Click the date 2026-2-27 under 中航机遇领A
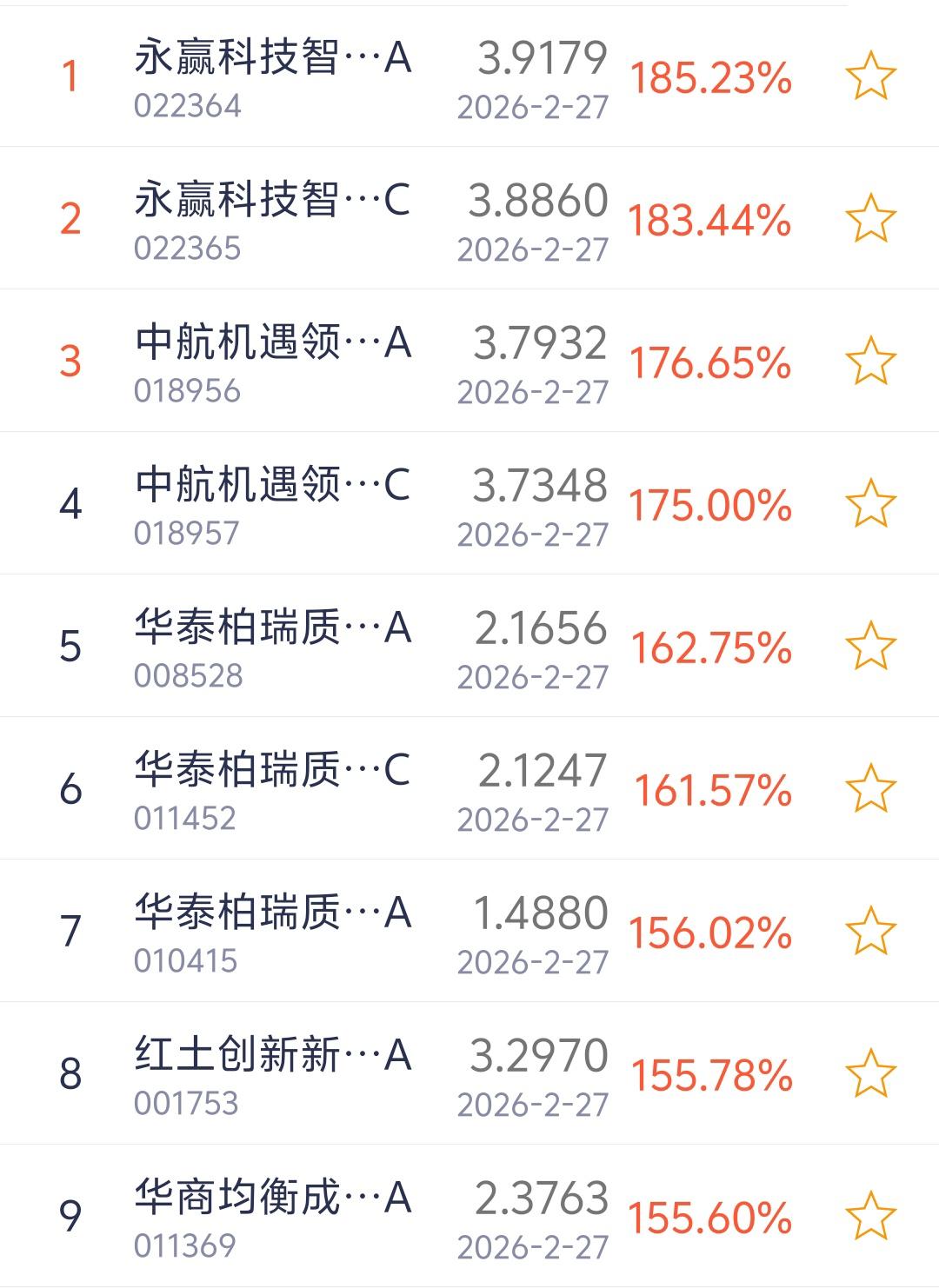 click(532, 391)
